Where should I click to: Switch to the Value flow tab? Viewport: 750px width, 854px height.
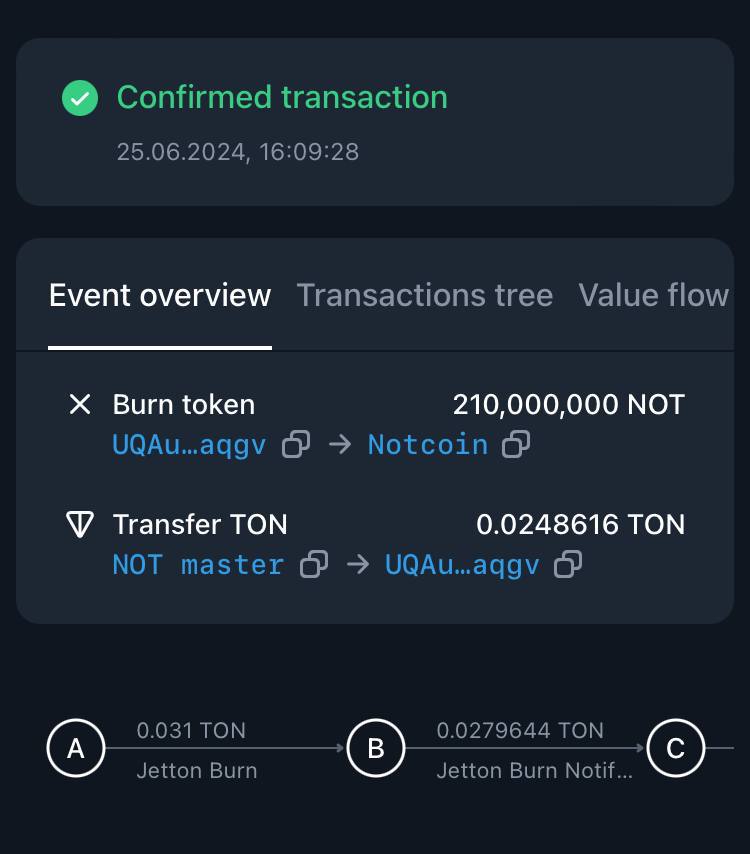point(653,296)
